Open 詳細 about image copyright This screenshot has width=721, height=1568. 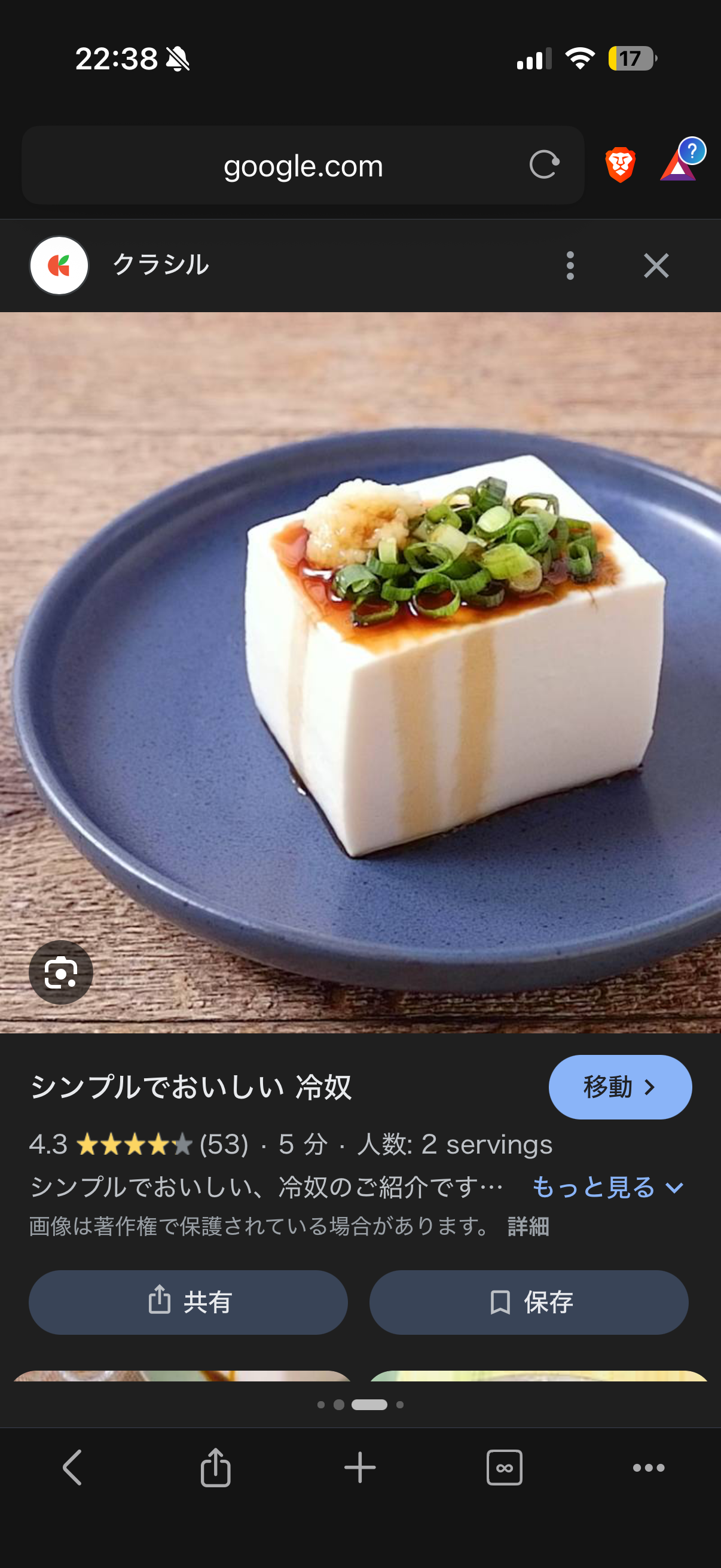coord(528,1226)
